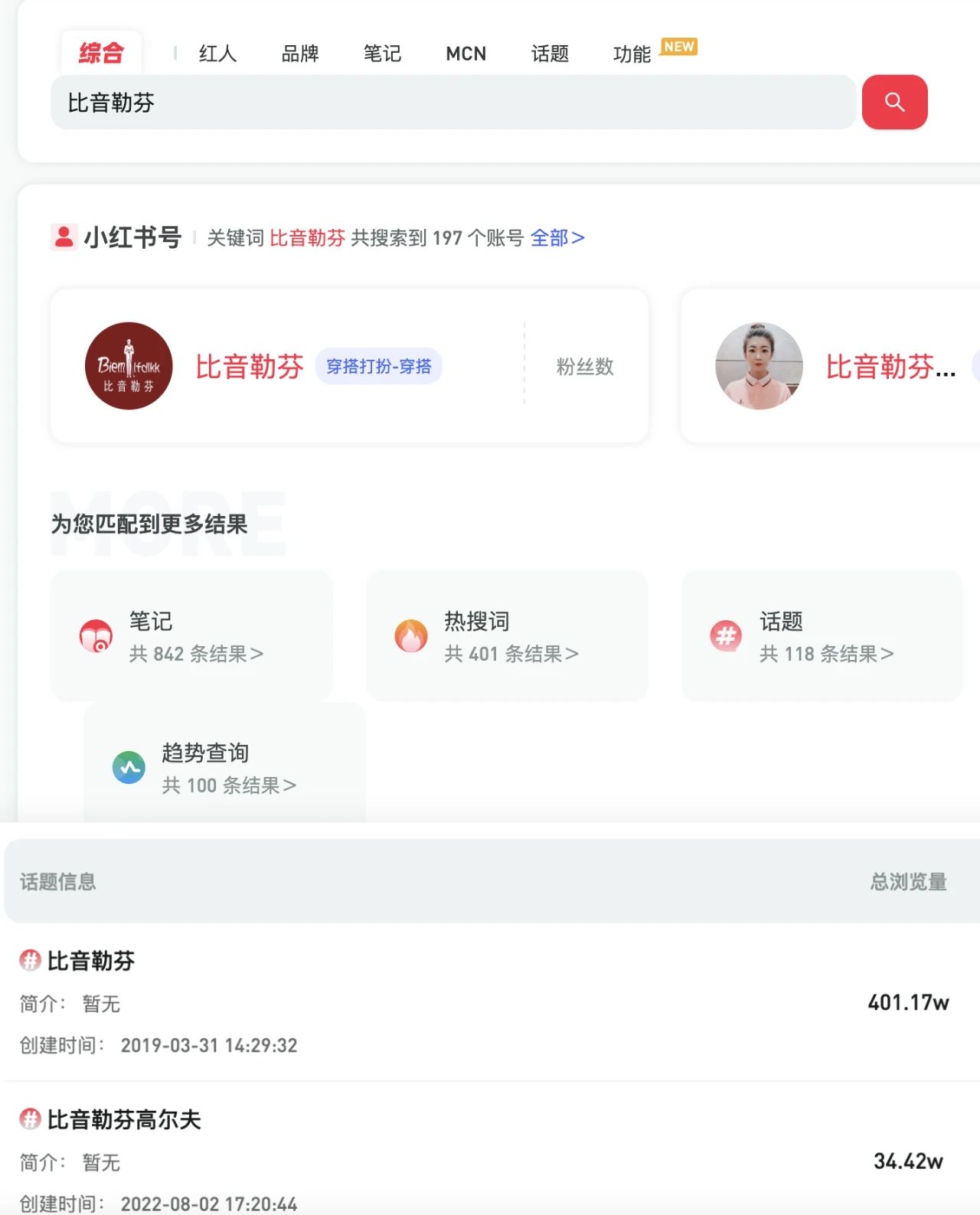Switch to the 红人 tab
This screenshot has height=1215, width=980.
217,54
